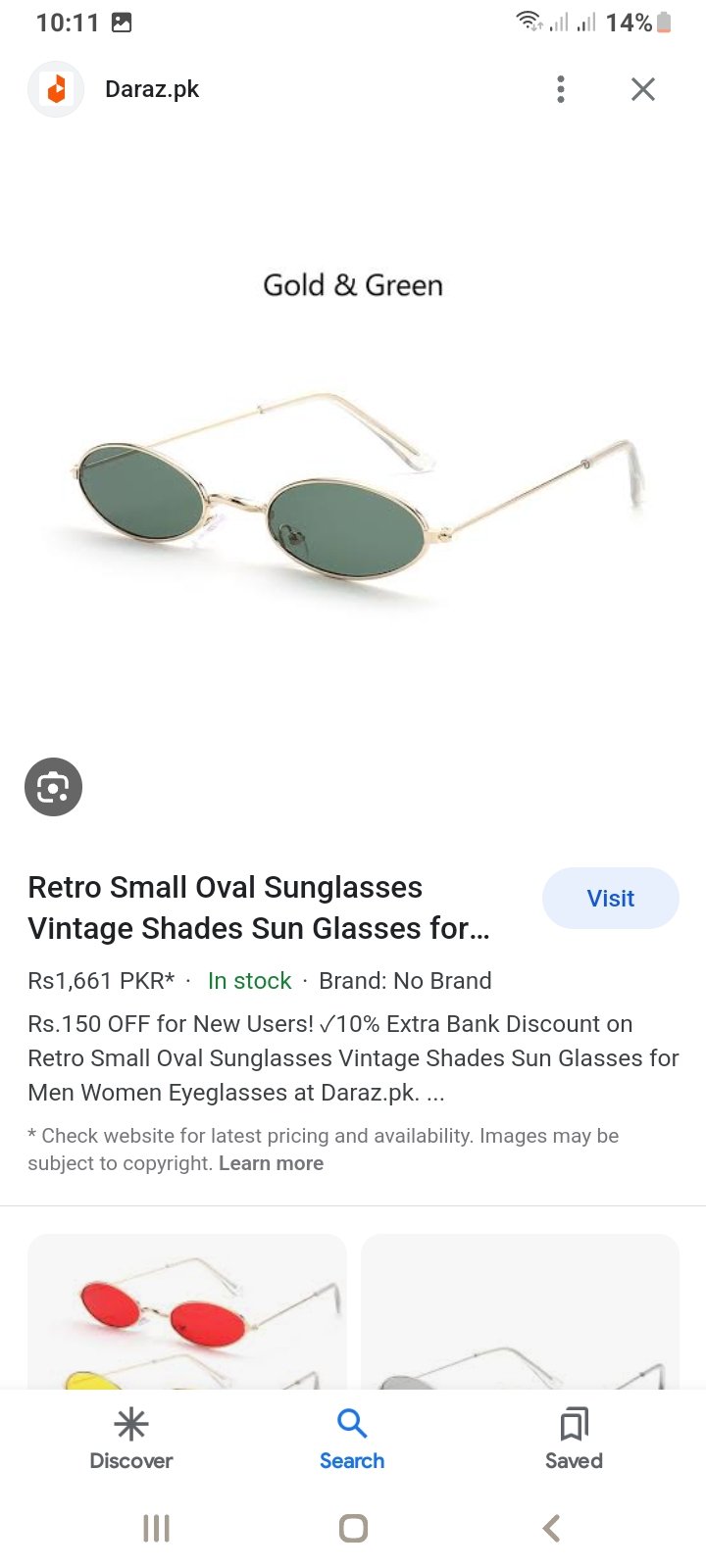Open the Learn more link
Screen dimensions: 706x1568
[x=271, y=1163]
